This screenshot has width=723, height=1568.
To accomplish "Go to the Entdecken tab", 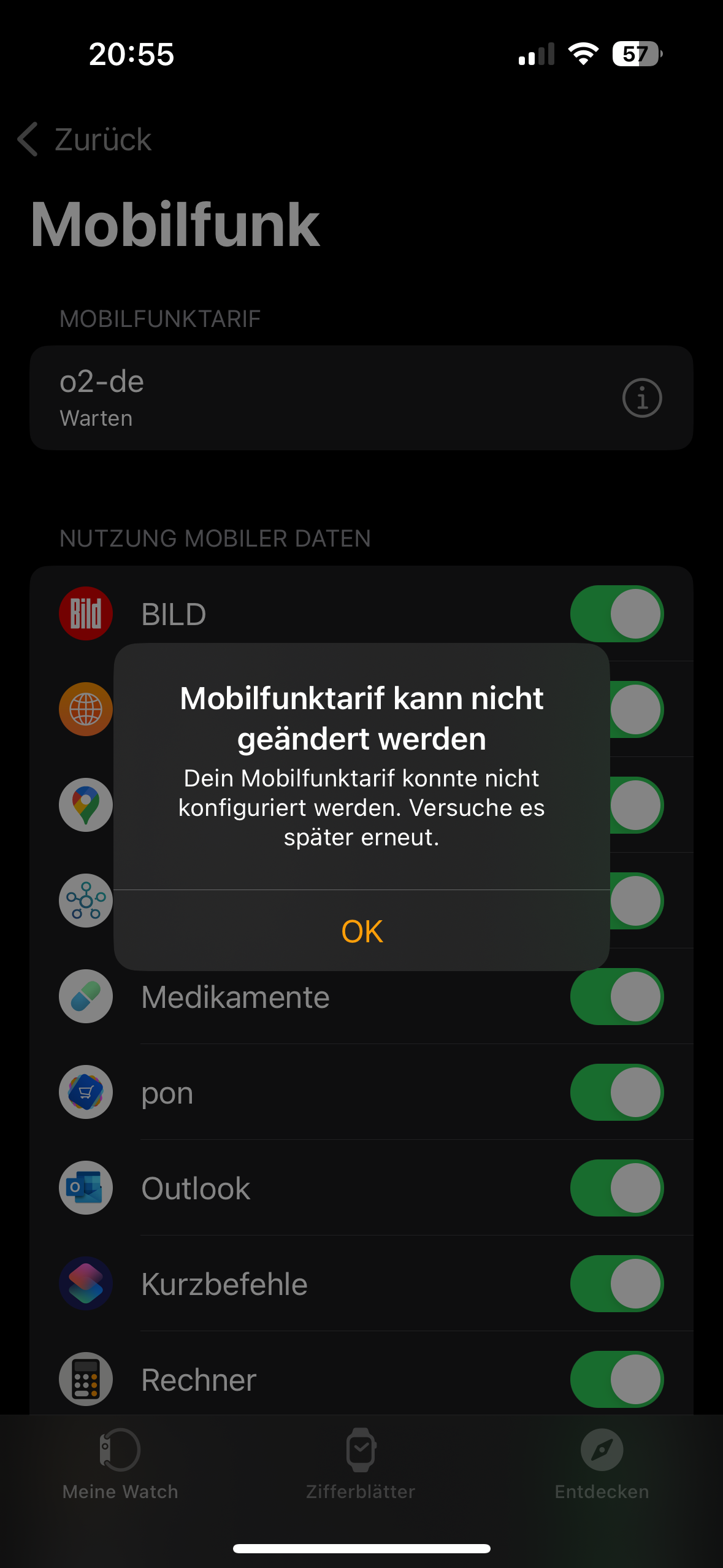I will tap(602, 1464).
